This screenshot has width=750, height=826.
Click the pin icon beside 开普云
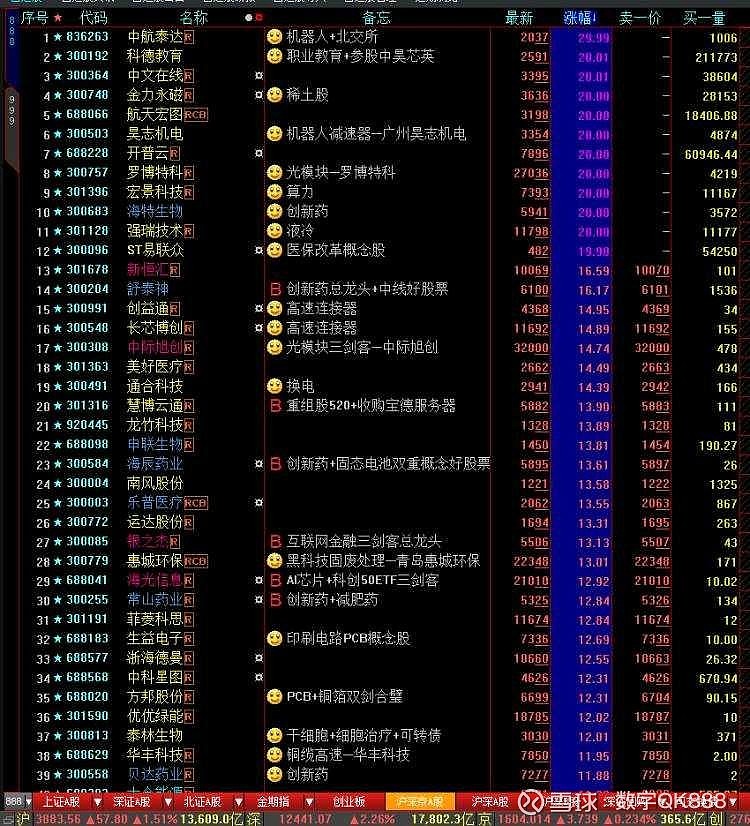[259, 154]
